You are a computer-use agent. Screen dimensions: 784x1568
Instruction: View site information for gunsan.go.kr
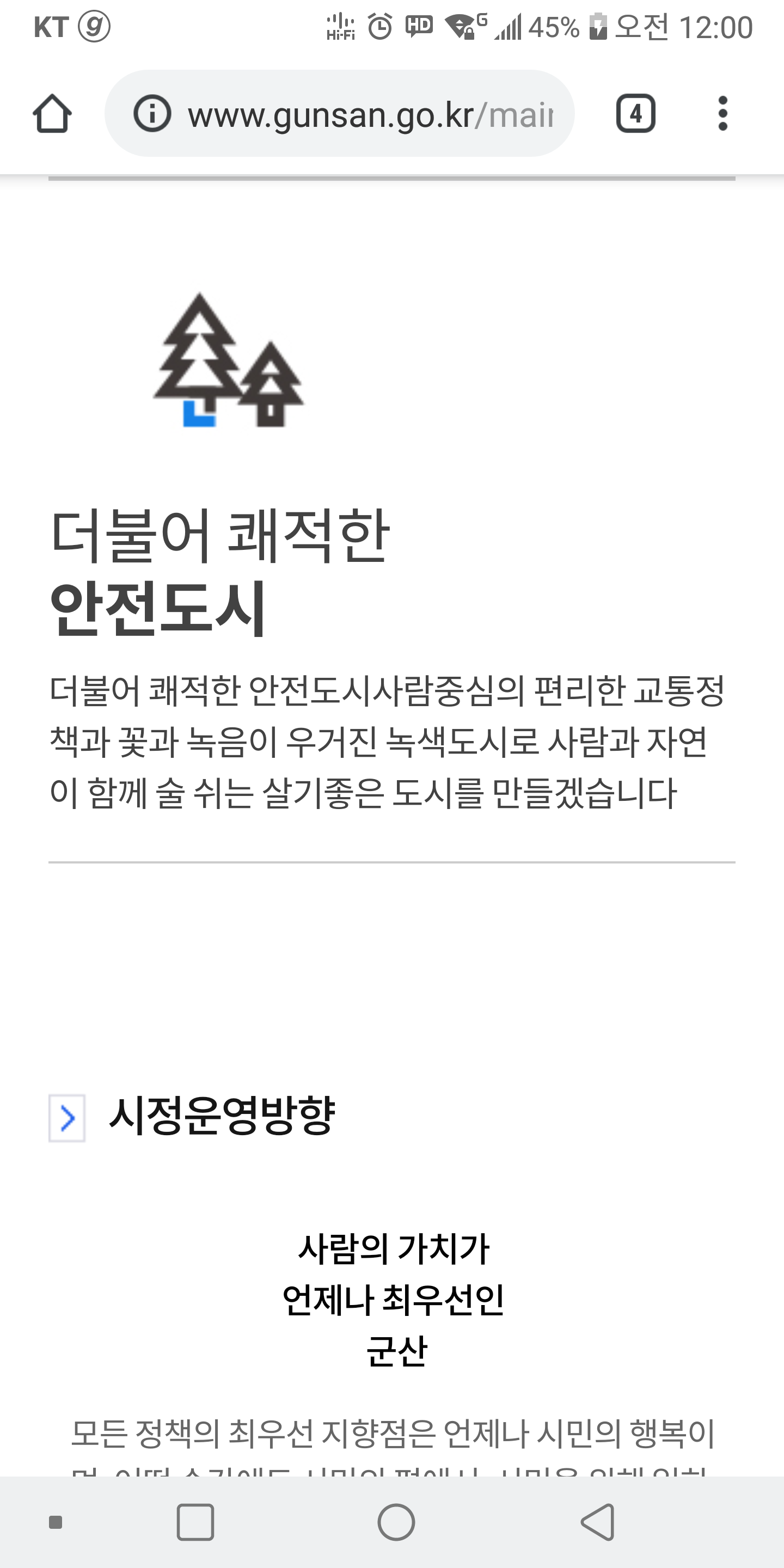tap(151, 114)
